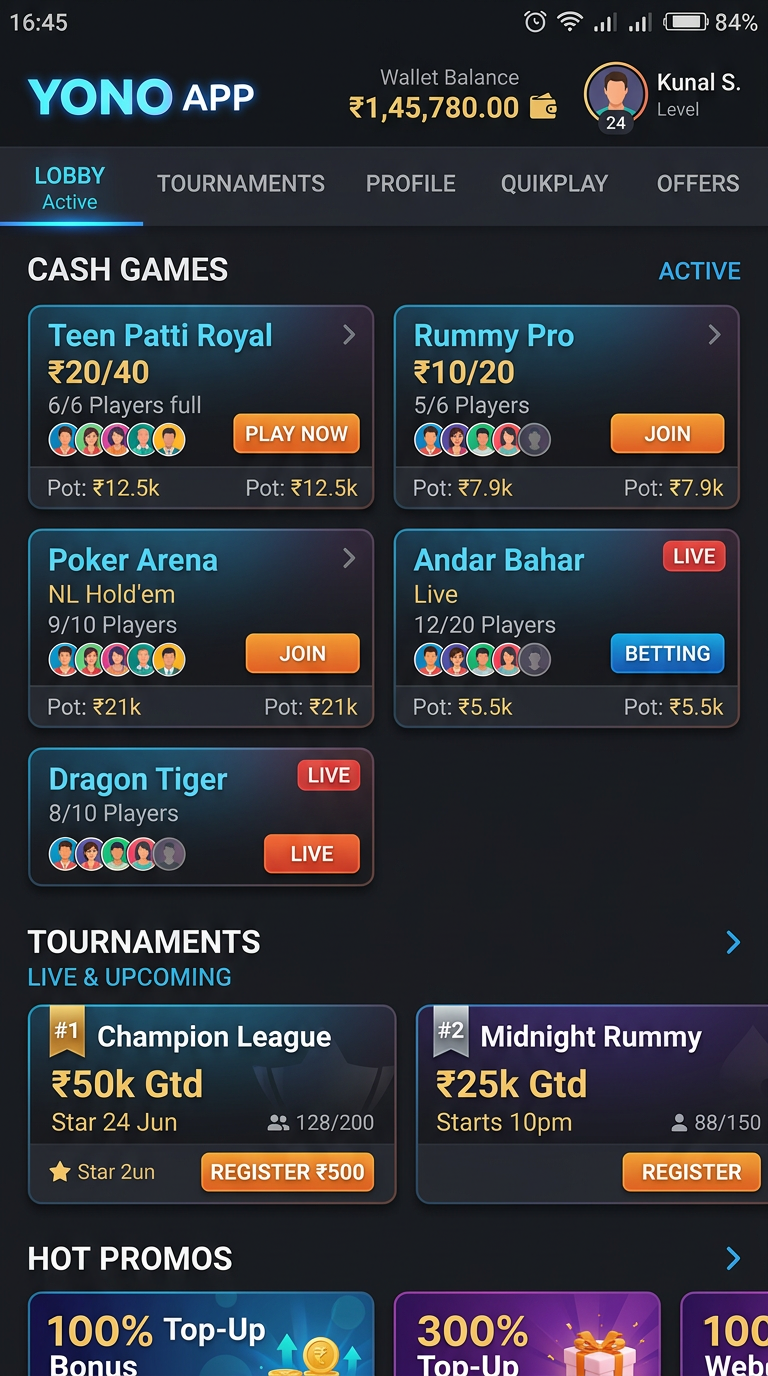Open all Hot Promos via arrow

[x=733, y=1258]
